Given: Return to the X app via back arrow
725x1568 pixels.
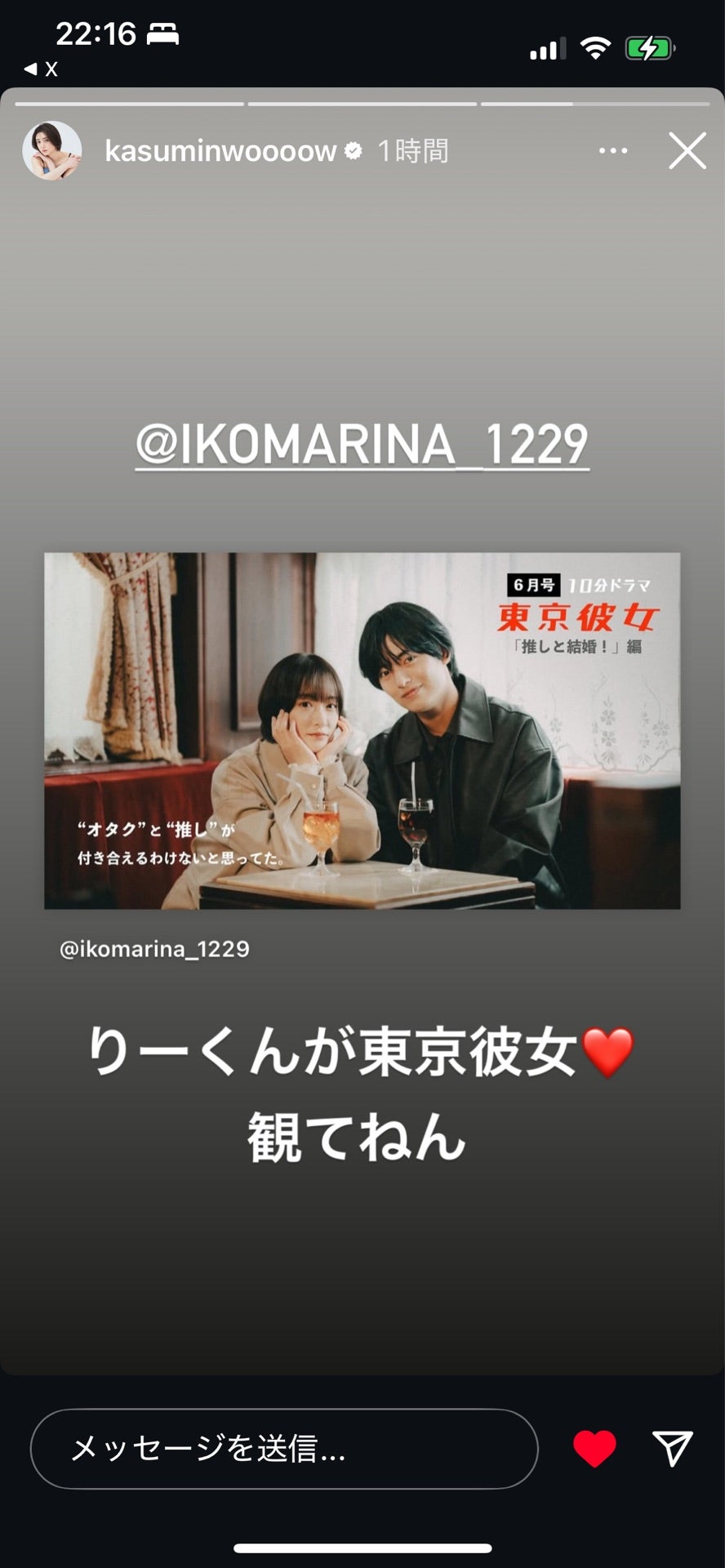Looking at the screenshot, I should pos(41,69).
